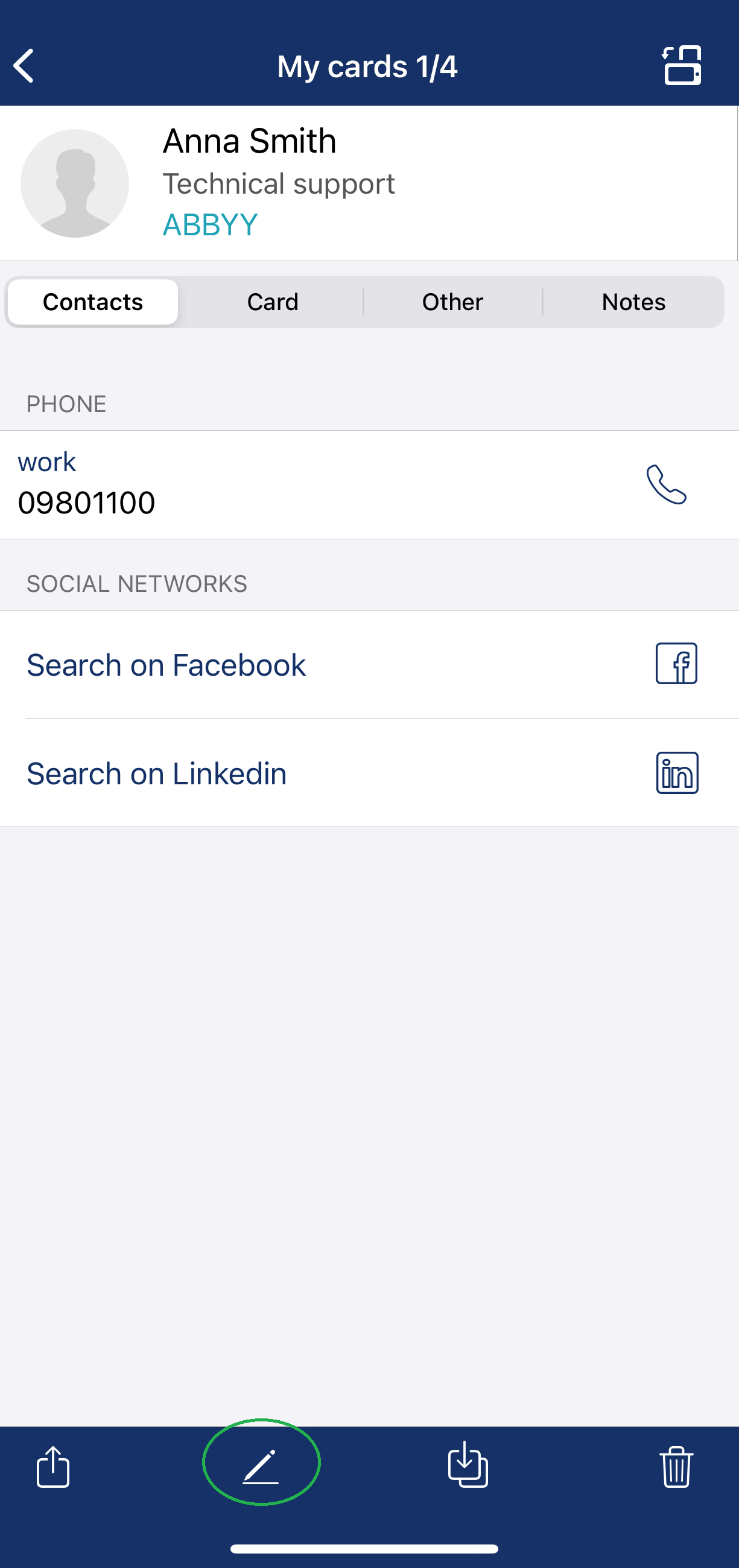Screen dimensions: 739x1568
Task: Tap Anna Smith's profile photo
Action: (x=75, y=183)
